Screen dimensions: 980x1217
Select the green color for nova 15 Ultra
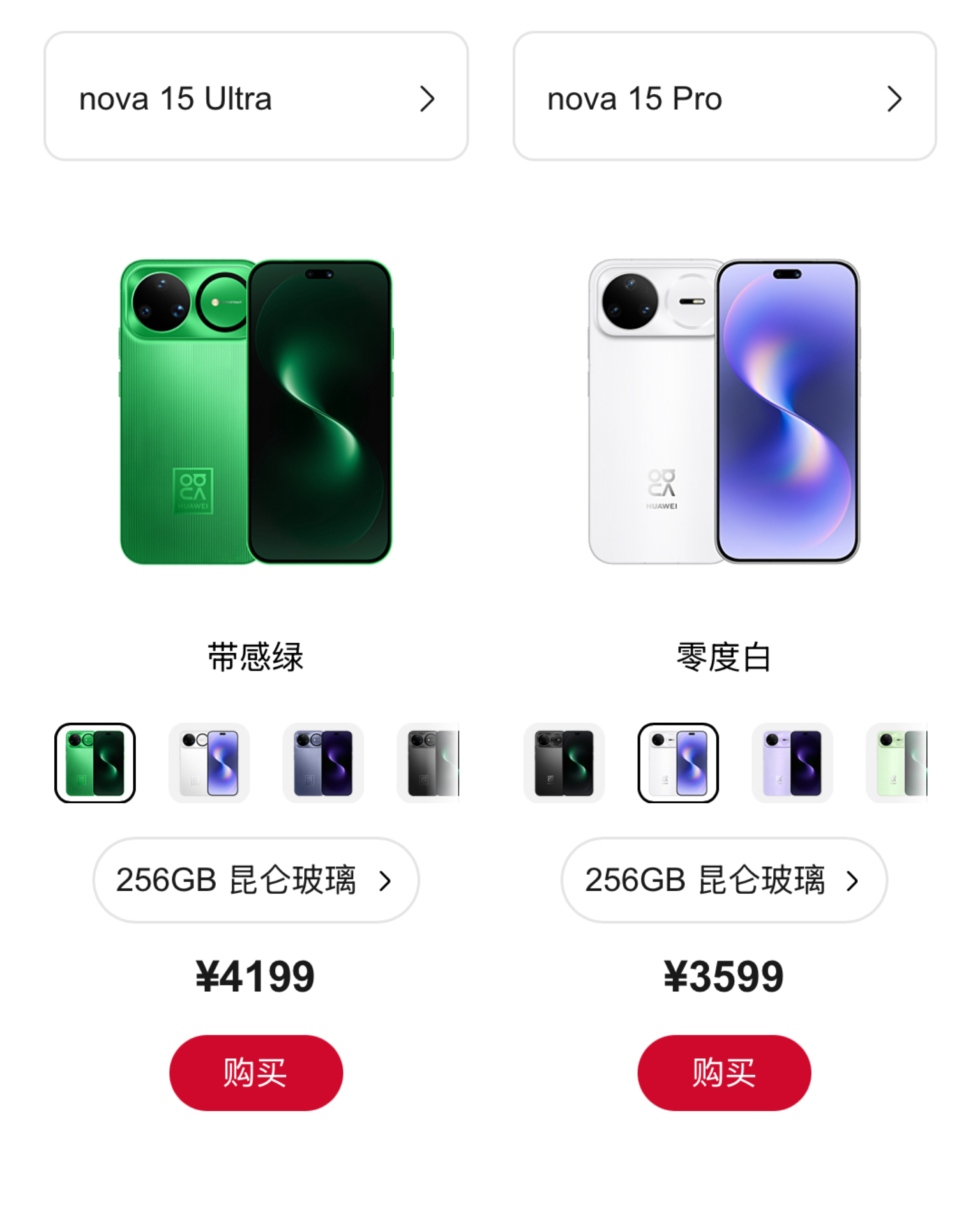(95, 763)
